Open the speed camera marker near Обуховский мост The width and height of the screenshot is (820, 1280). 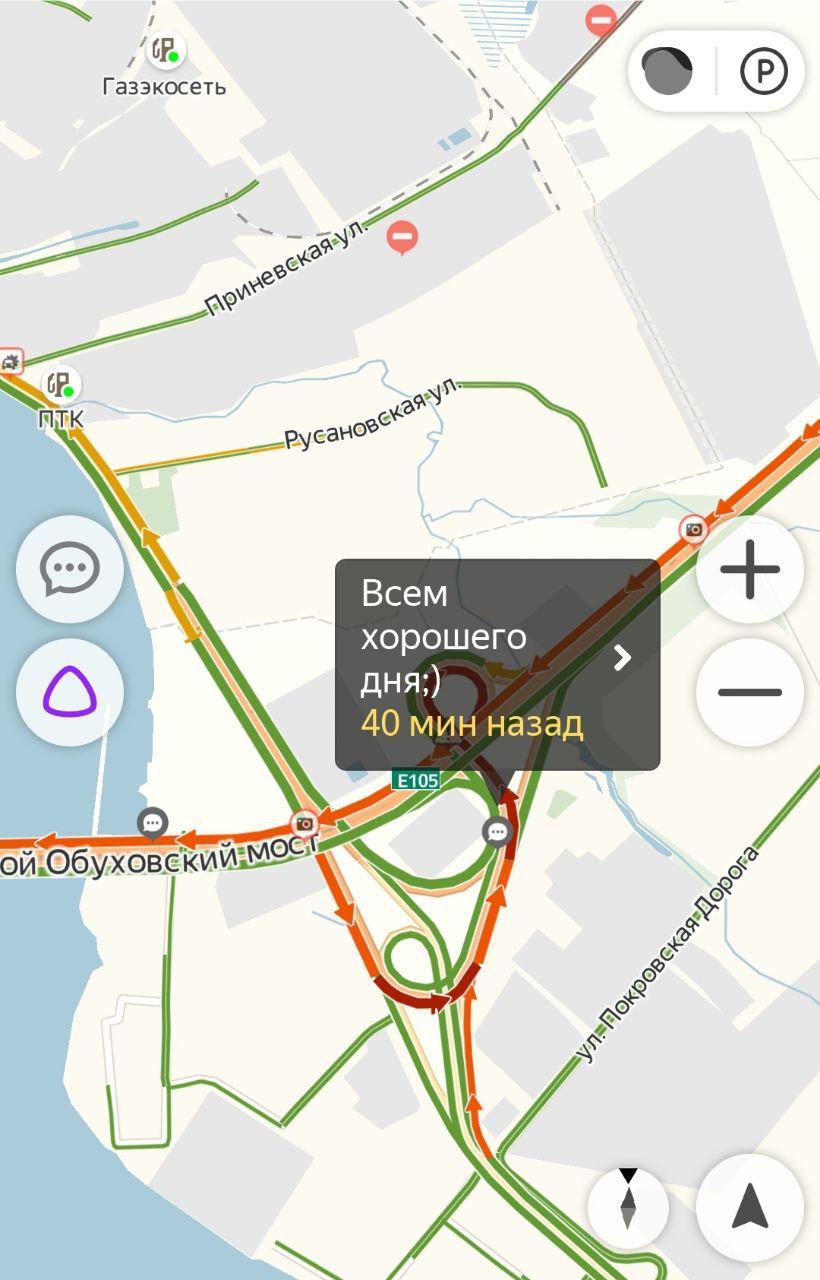tap(304, 824)
